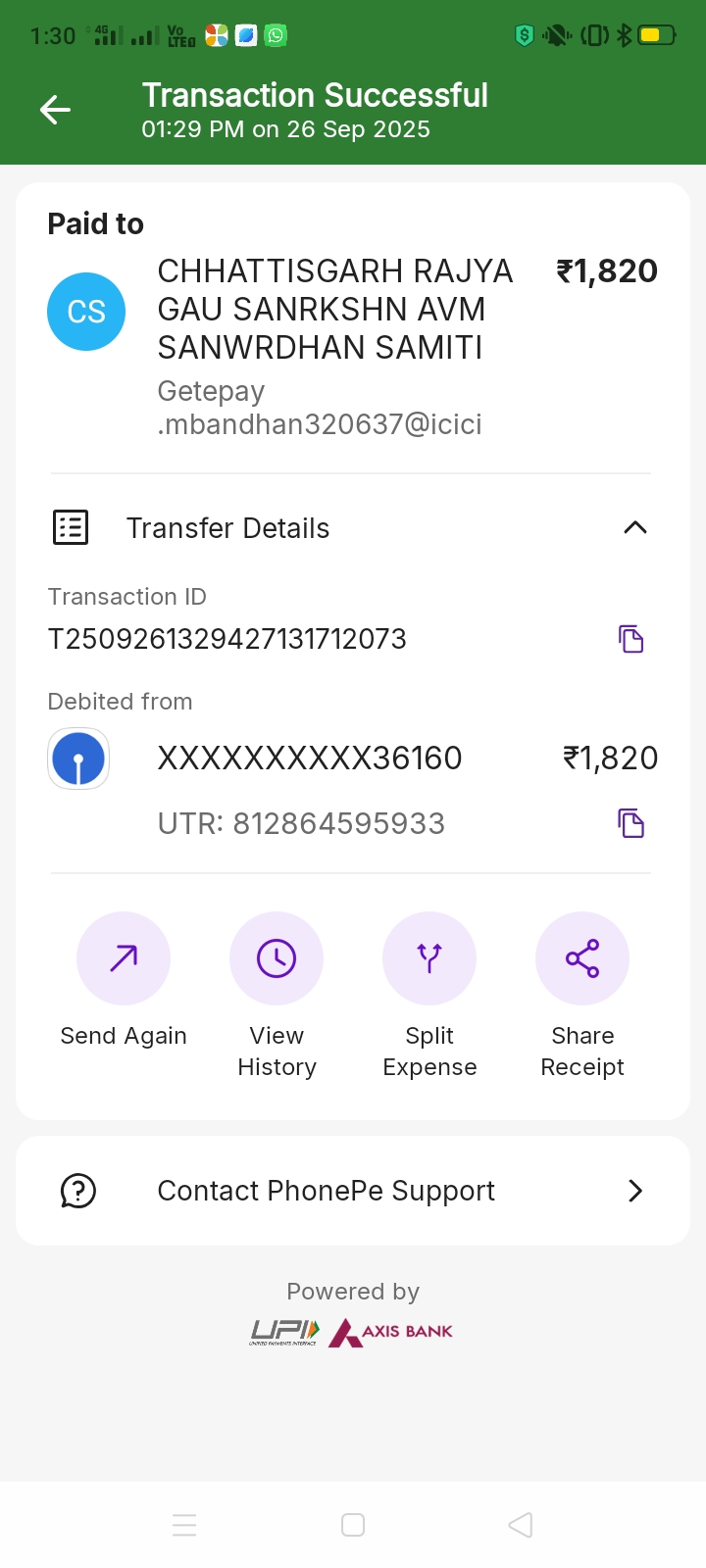Tap the system home button
Viewport: 706px width, 1568px height.
(x=353, y=1525)
